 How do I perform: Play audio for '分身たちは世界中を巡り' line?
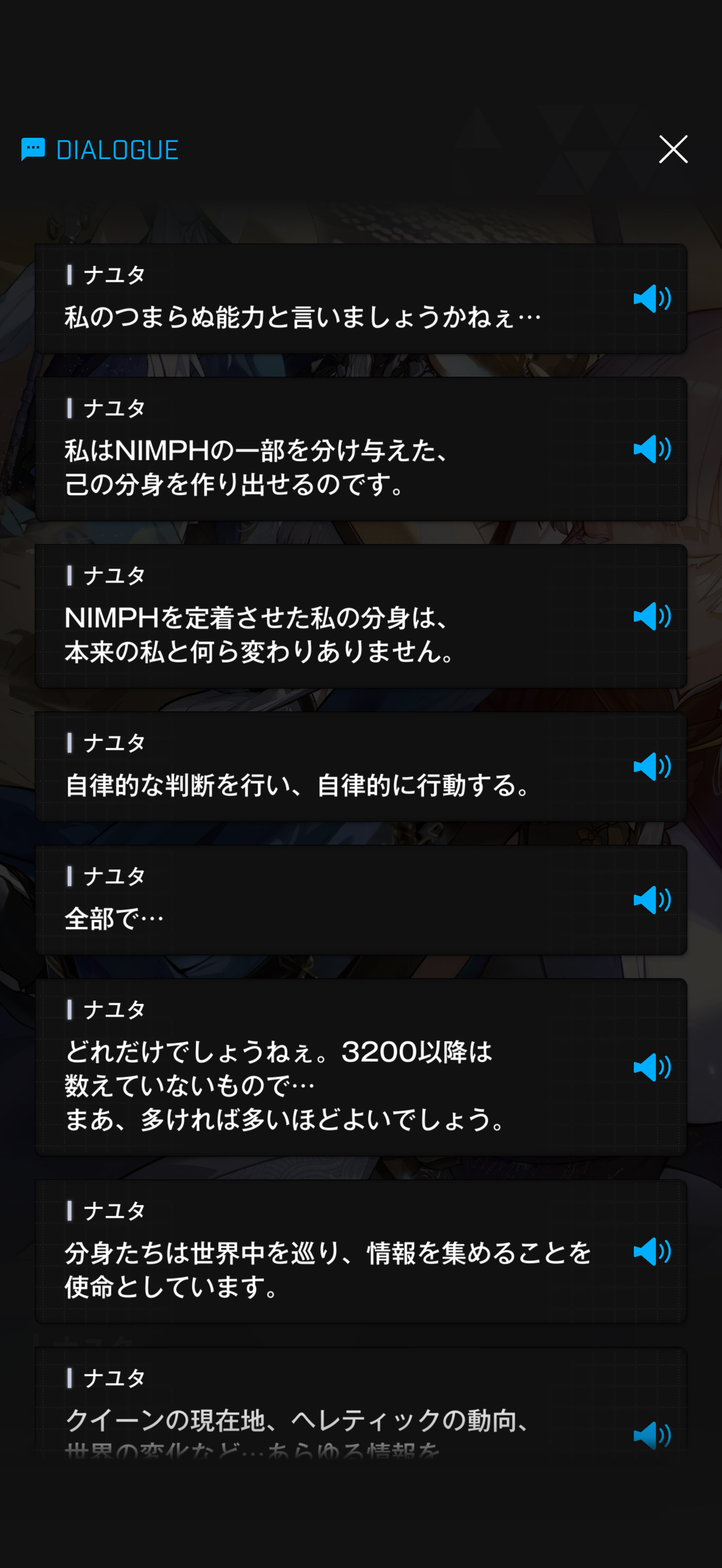click(x=652, y=1251)
